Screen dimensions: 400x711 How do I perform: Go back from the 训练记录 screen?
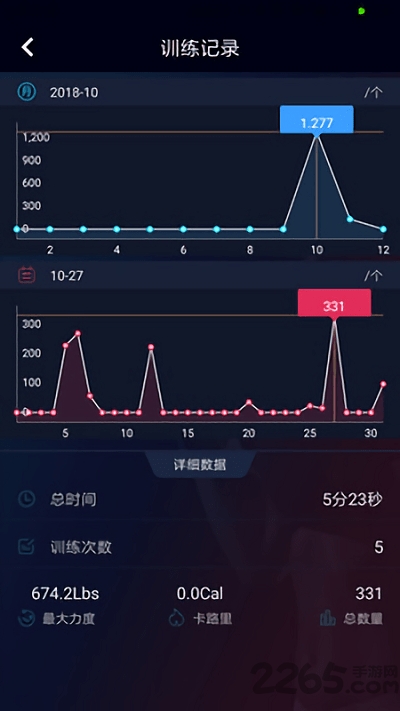(28, 47)
